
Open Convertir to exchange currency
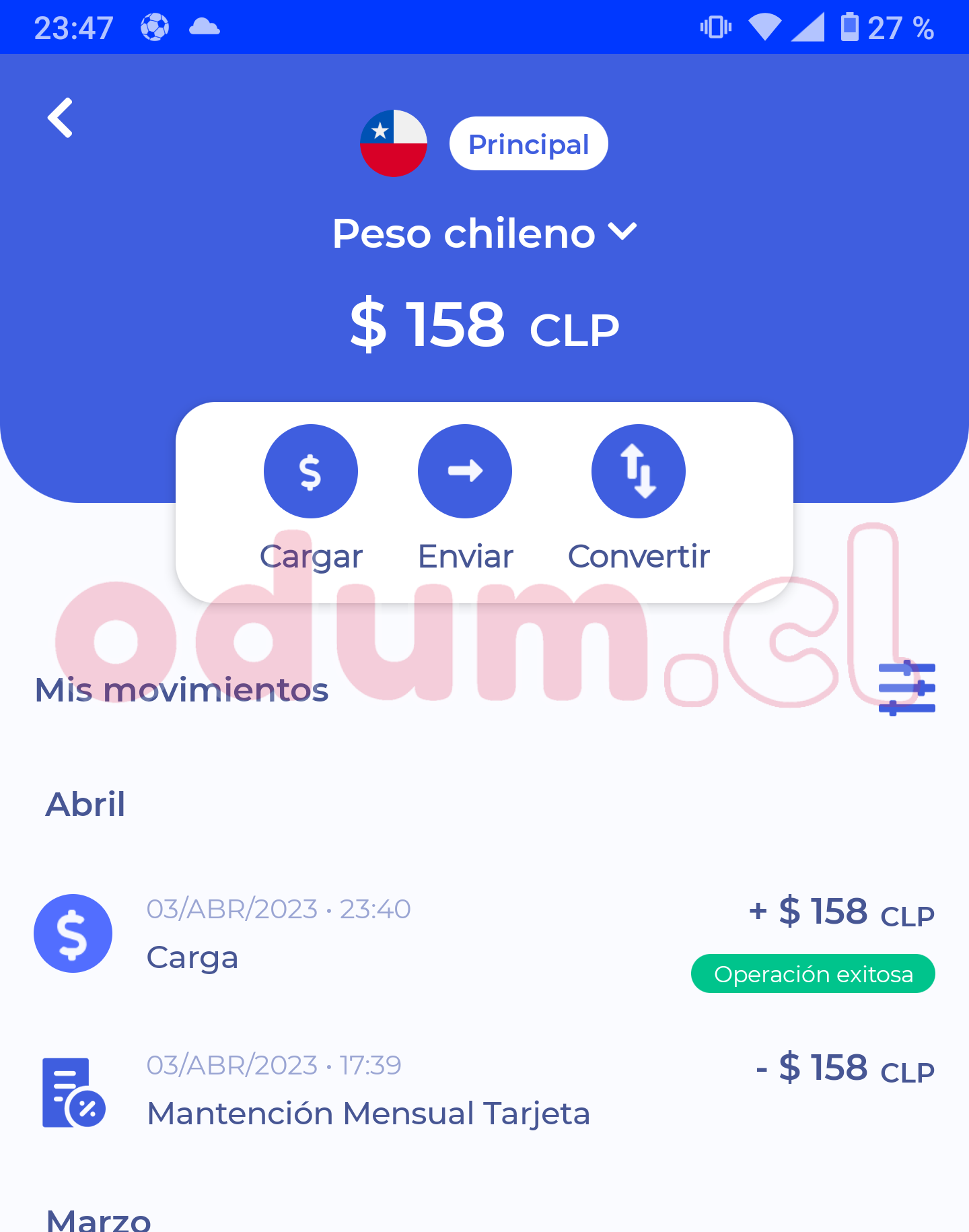click(638, 472)
